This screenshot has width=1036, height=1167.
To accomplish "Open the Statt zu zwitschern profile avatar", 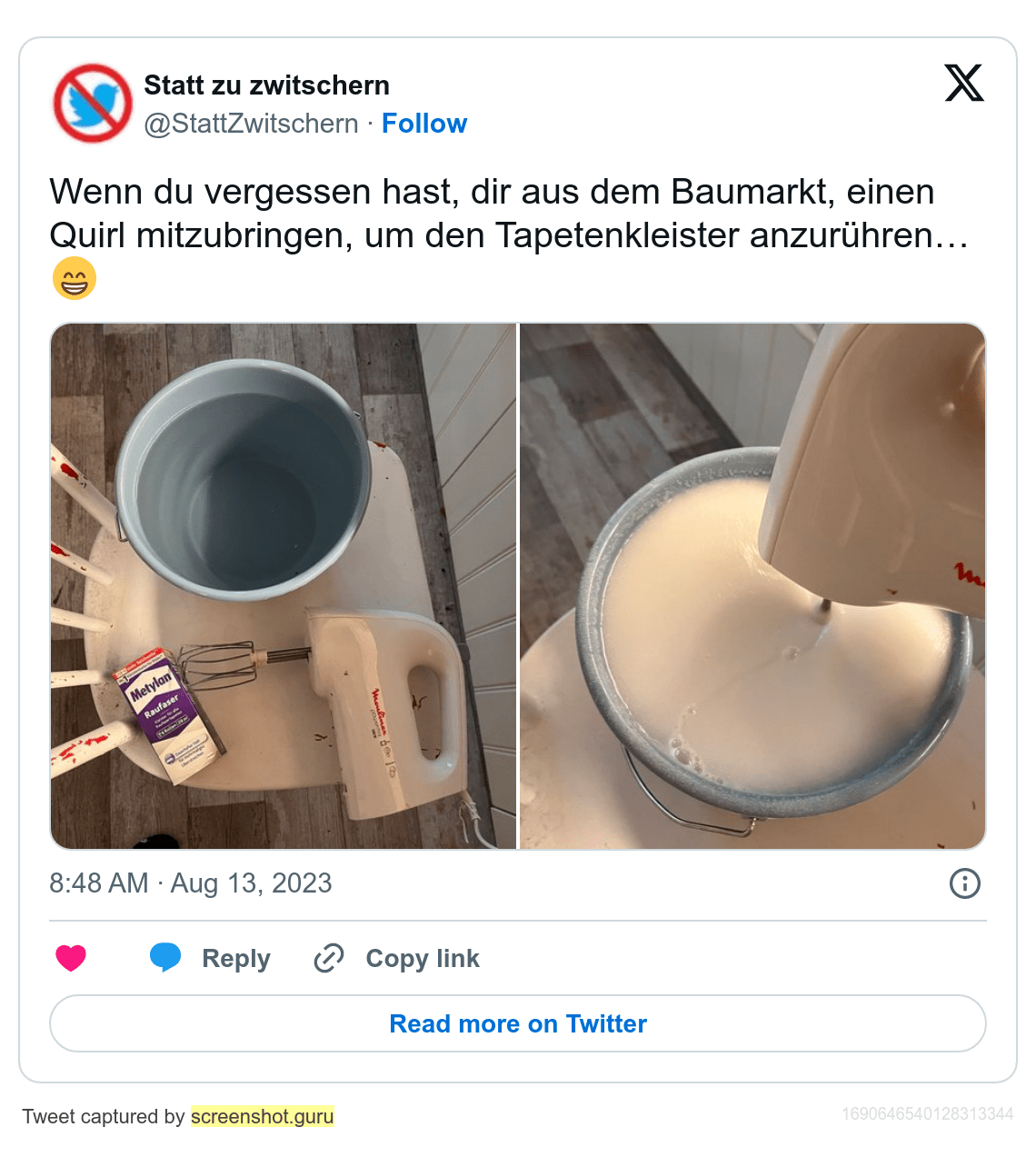I will point(92,103).
